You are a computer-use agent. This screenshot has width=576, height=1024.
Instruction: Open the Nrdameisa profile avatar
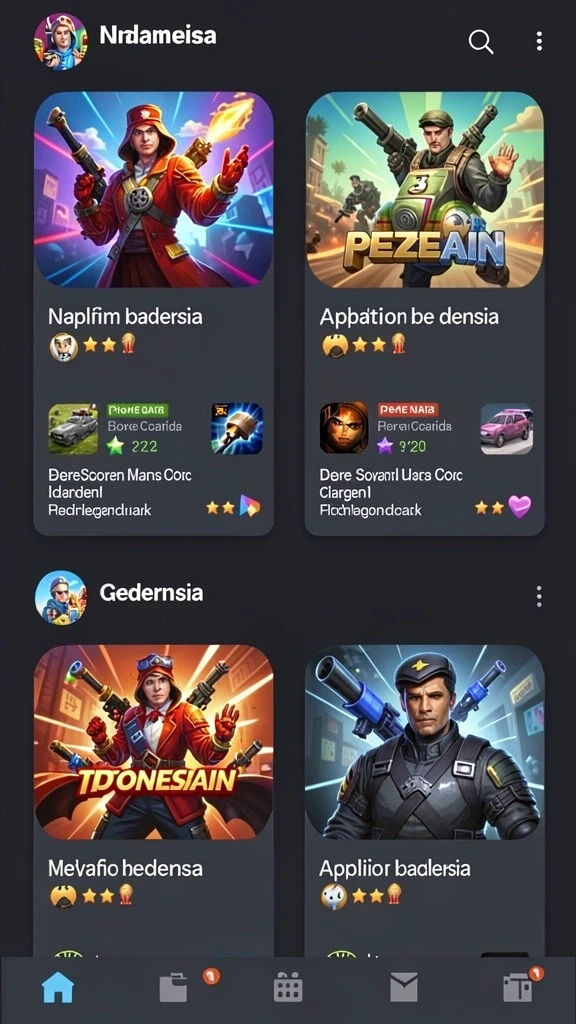click(61, 41)
